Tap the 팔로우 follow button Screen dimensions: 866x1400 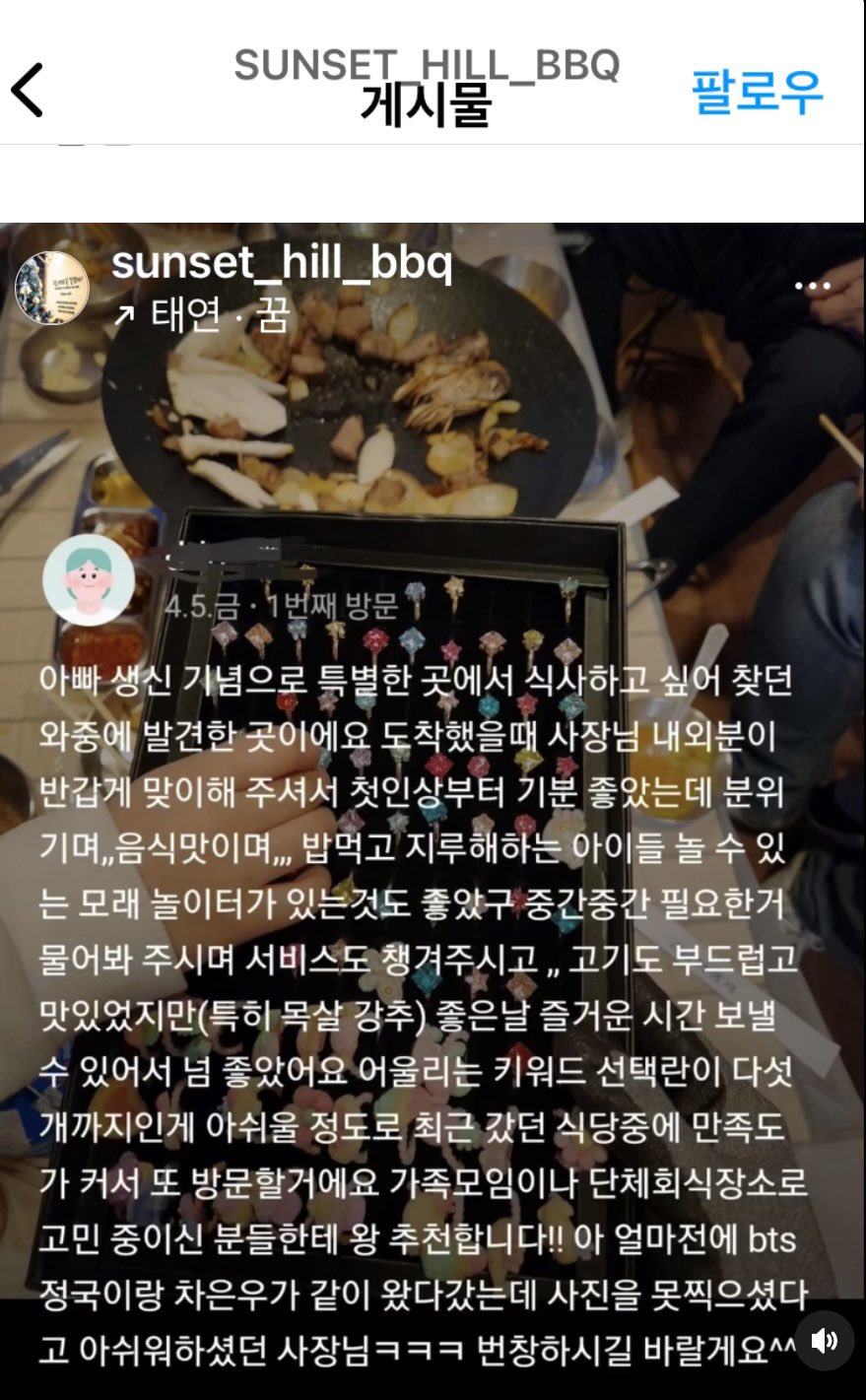(x=757, y=92)
